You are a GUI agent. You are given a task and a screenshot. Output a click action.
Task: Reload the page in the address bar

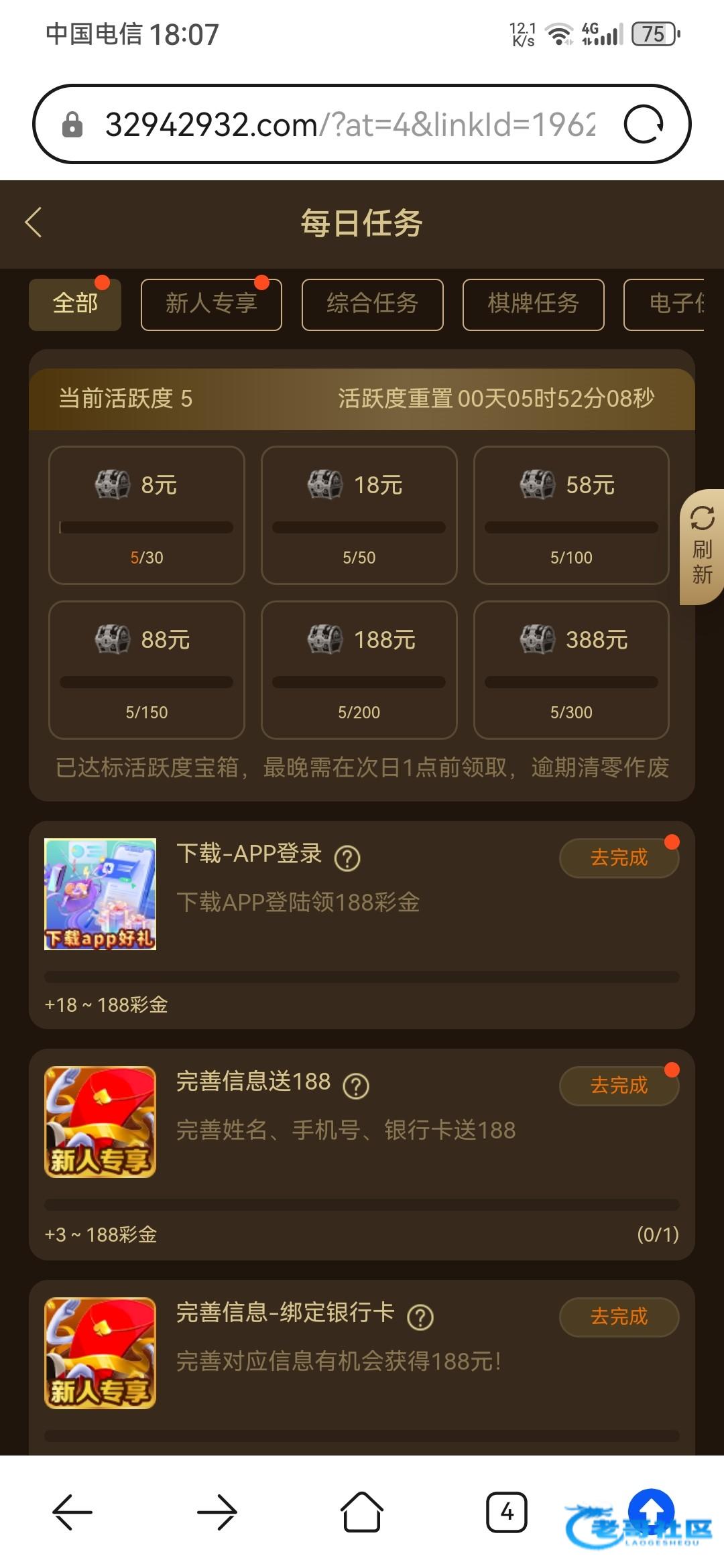click(x=644, y=125)
